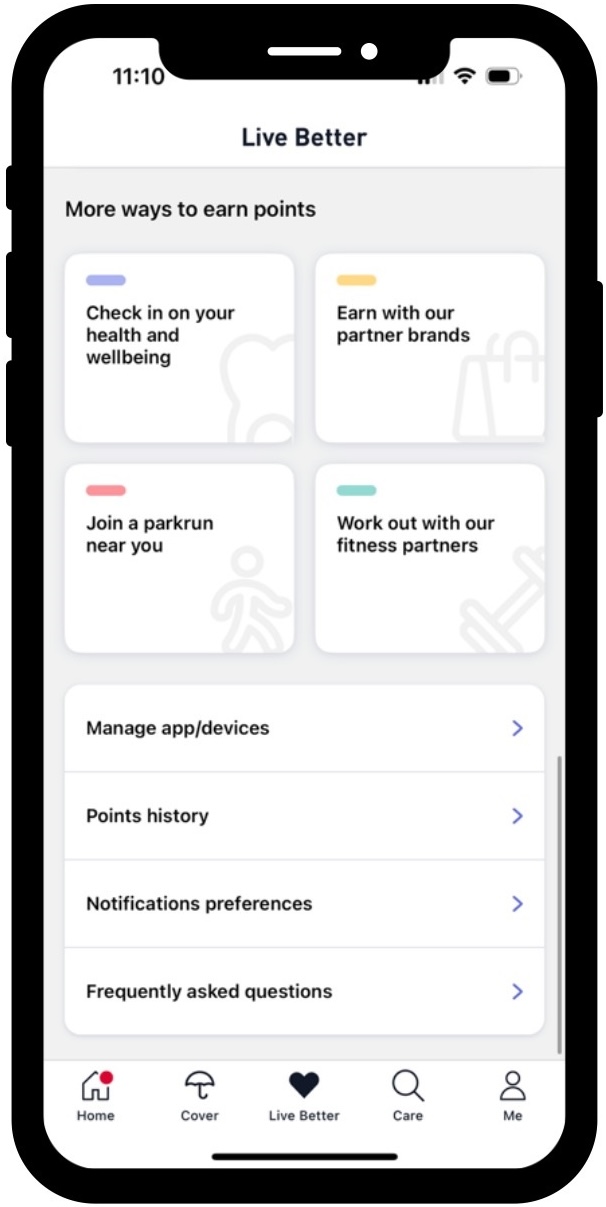This screenshot has width=606, height=1207.
Task: Open Notifications preferences
Action: coord(304,904)
